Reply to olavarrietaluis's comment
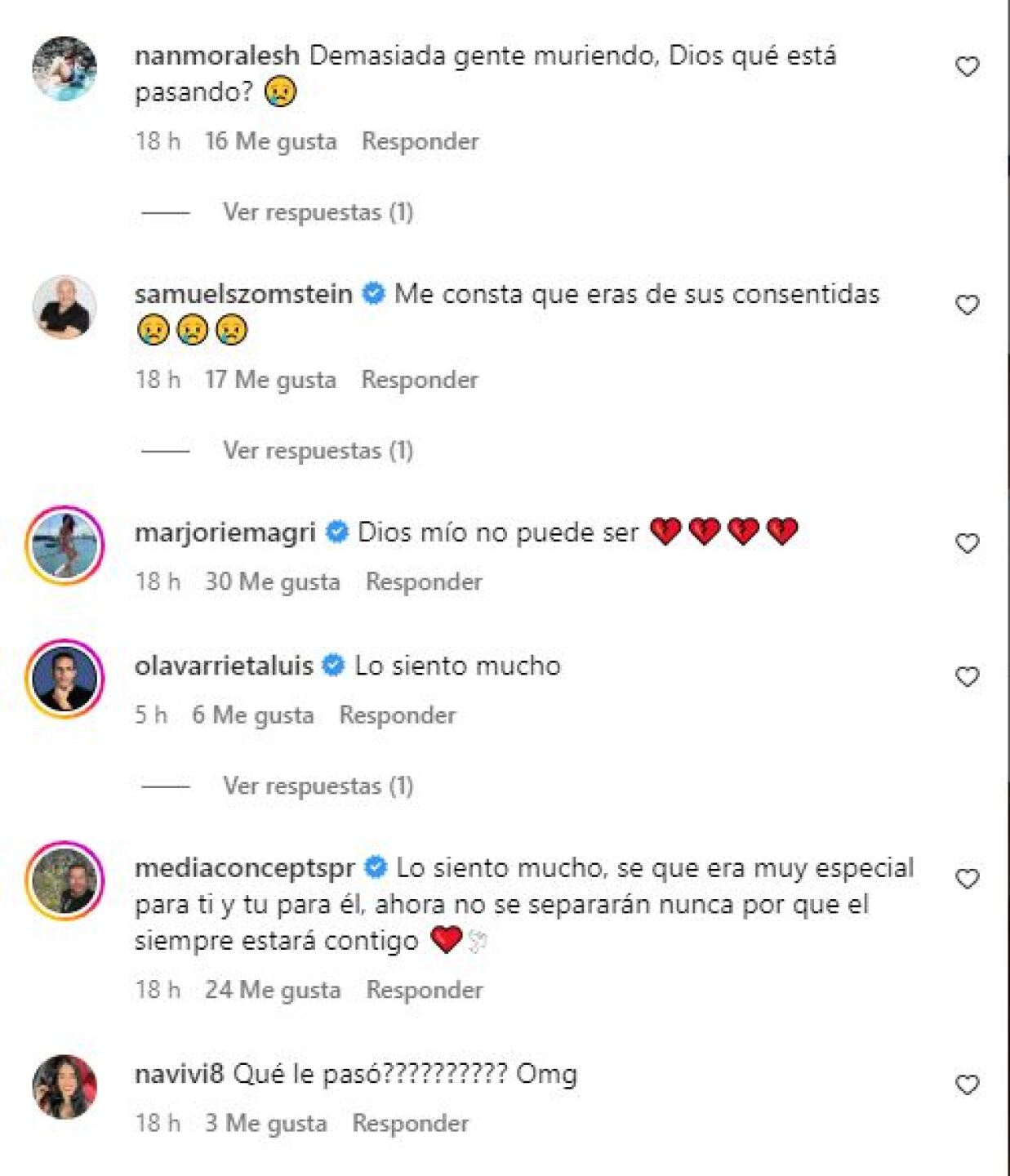1010x1176 pixels. [398, 715]
